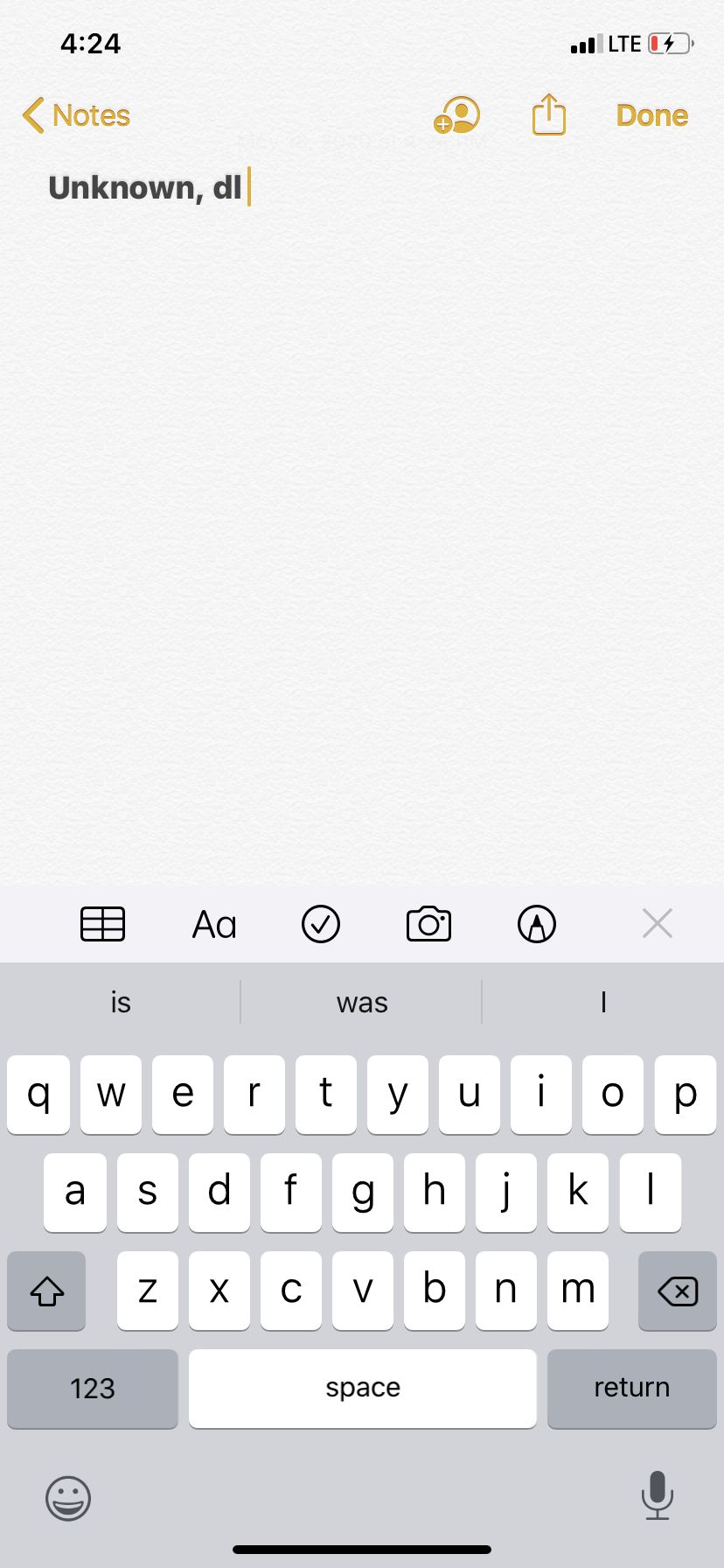
Task: Close the formatting toolbar with X
Action: [658, 923]
